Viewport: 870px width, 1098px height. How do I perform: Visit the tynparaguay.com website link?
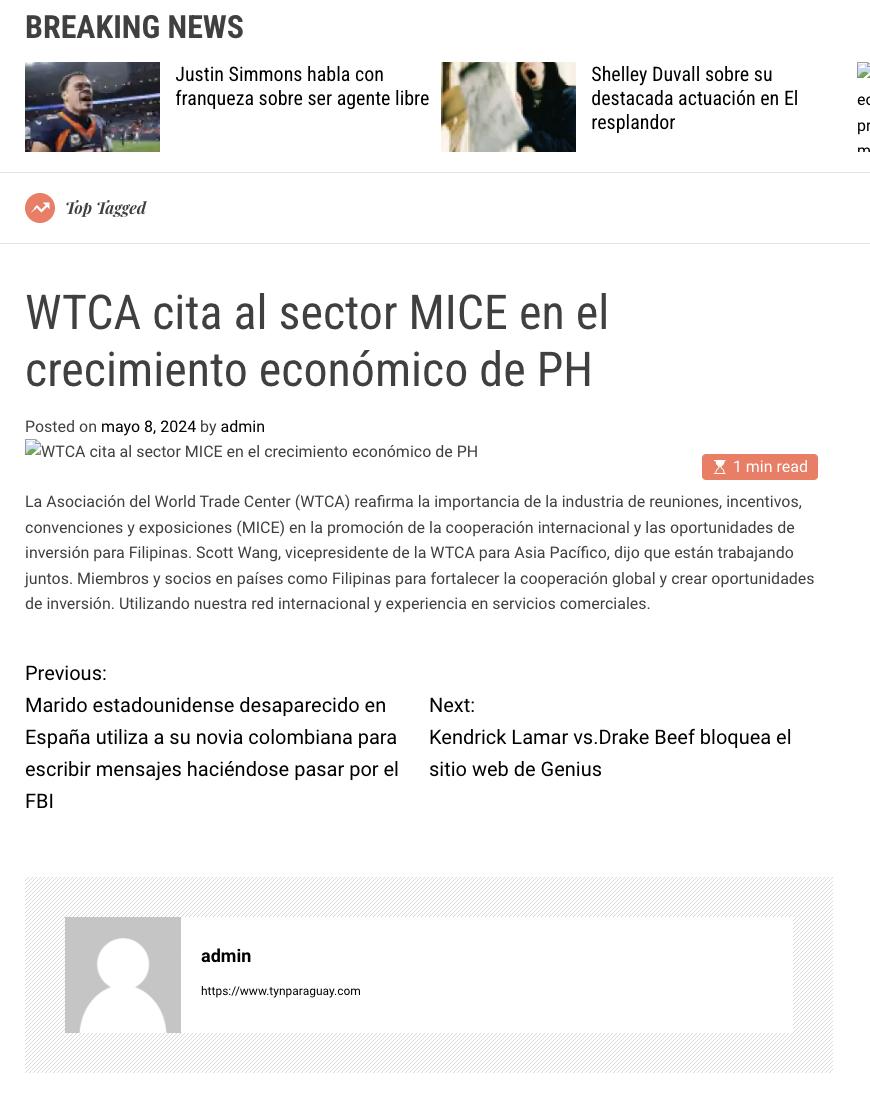[280, 991]
